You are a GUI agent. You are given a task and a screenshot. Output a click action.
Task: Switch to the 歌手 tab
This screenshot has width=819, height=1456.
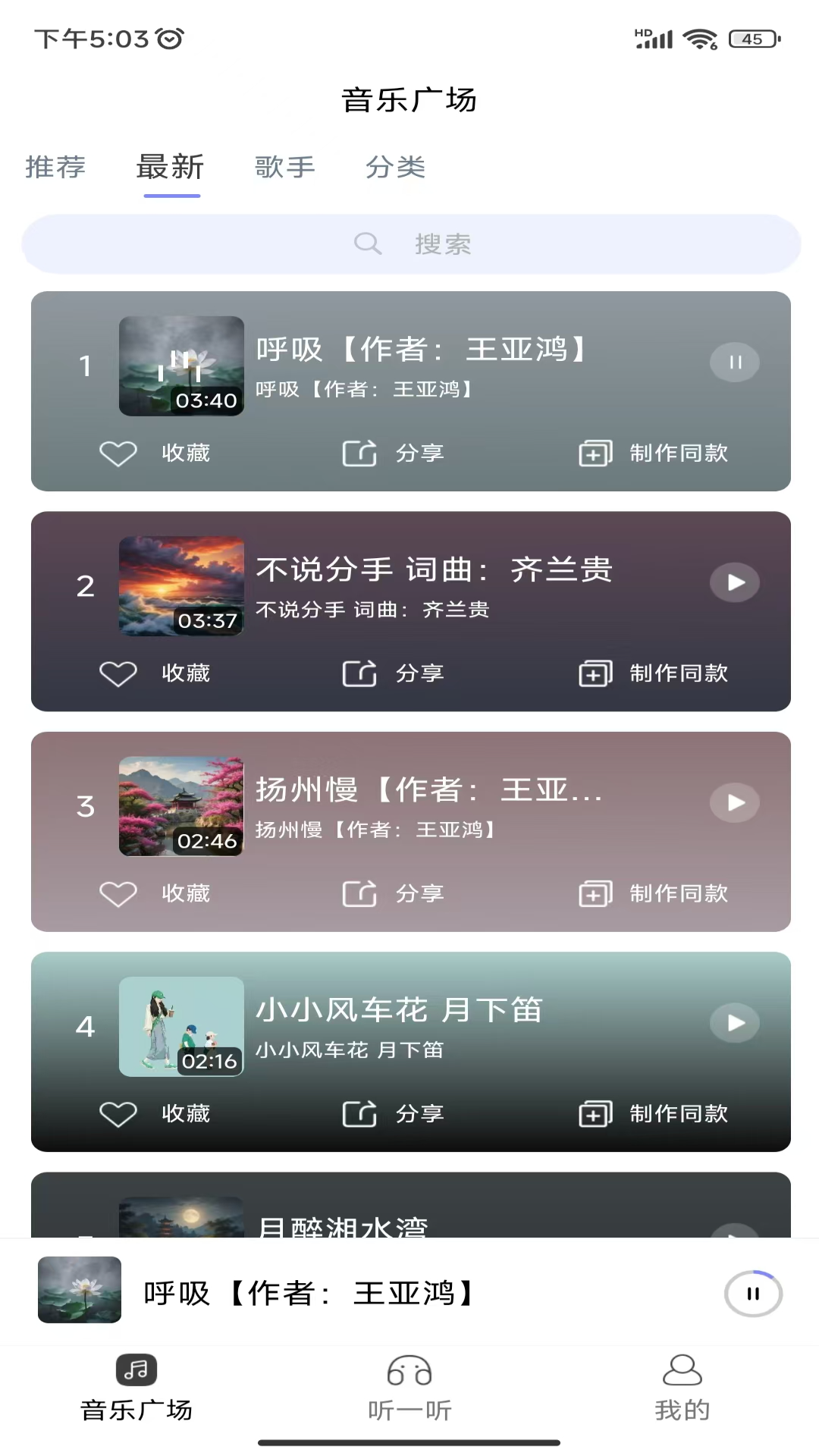pyautogui.click(x=285, y=168)
